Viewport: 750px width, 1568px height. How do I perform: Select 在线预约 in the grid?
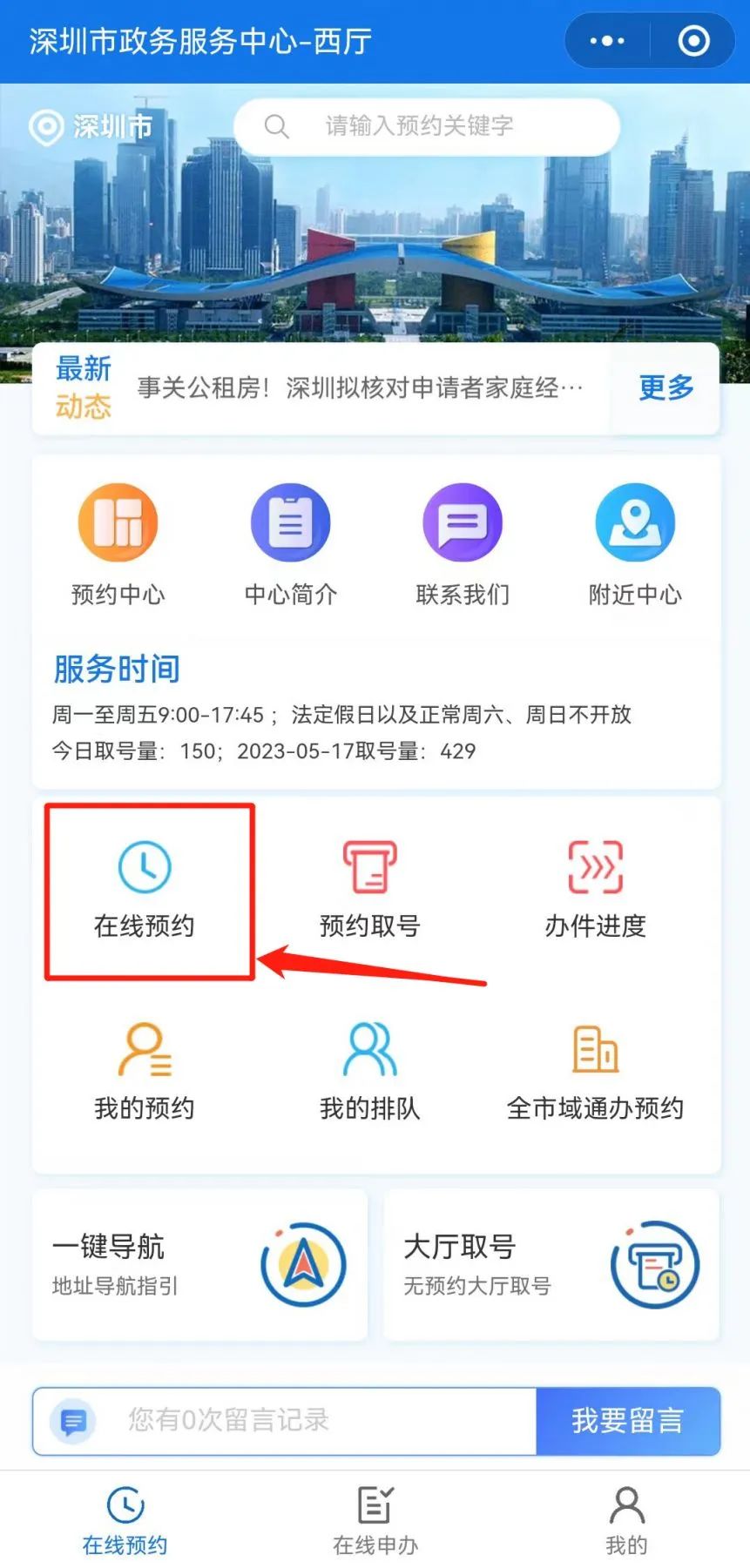click(x=145, y=890)
